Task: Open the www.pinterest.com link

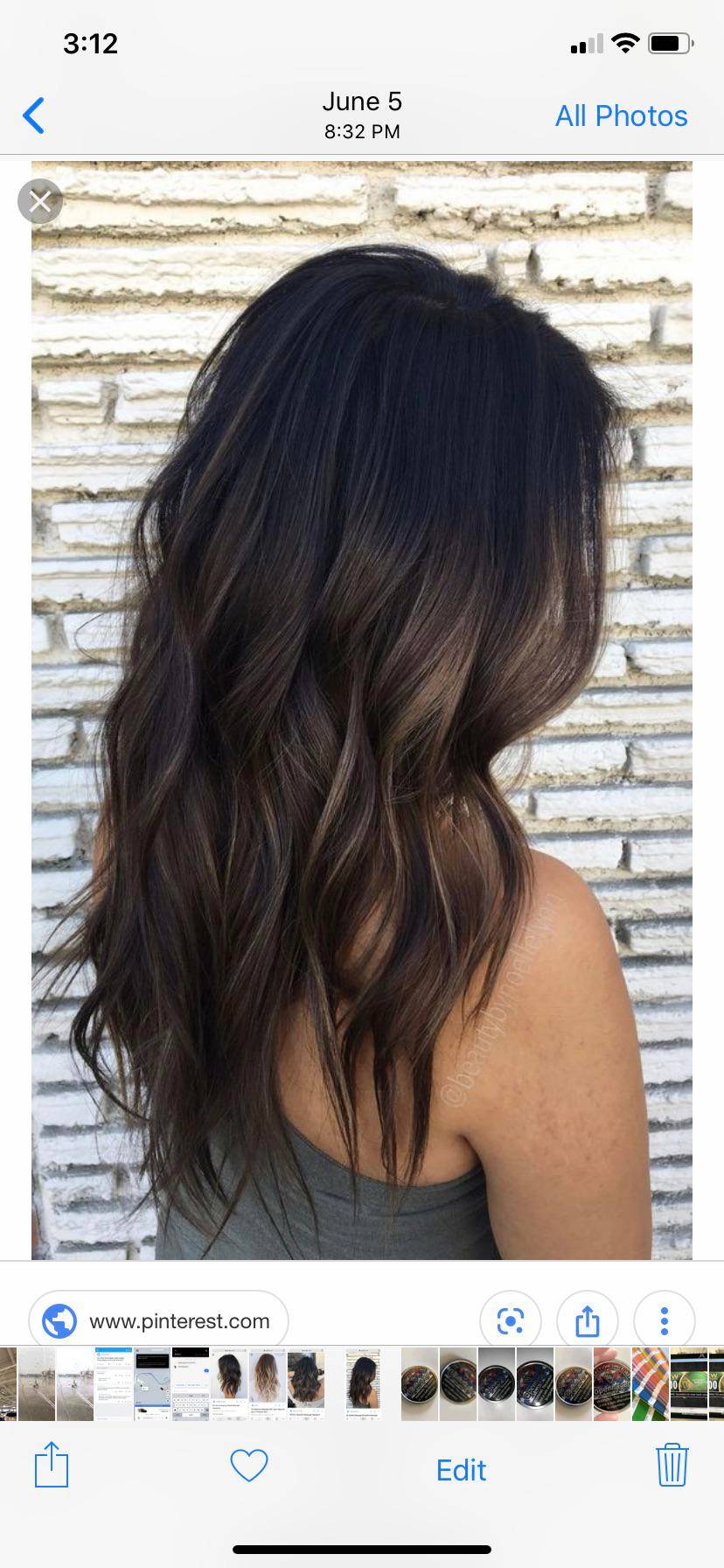Action: tap(158, 1320)
